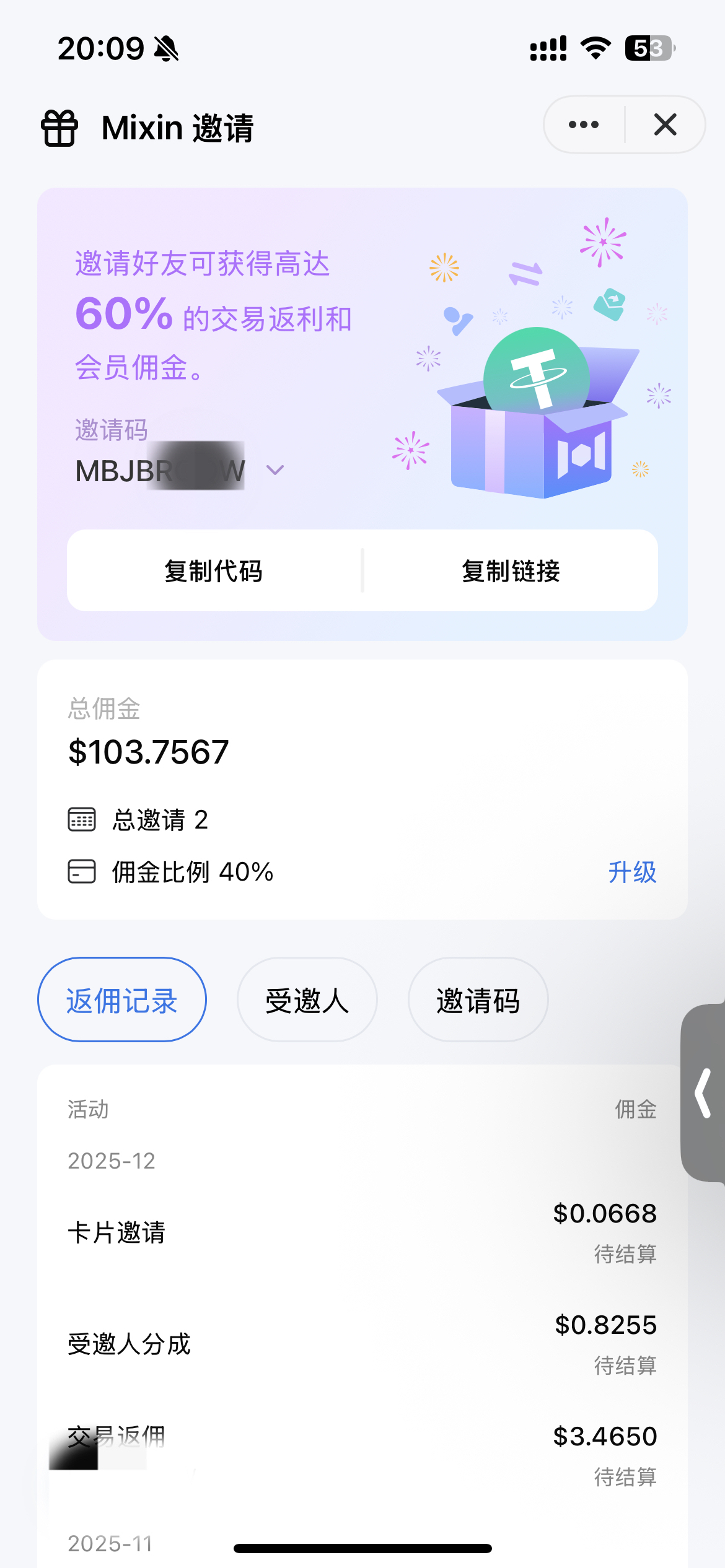Tap 升级 to upgrade commission rate
This screenshot has height=1568, width=725.
(631, 872)
